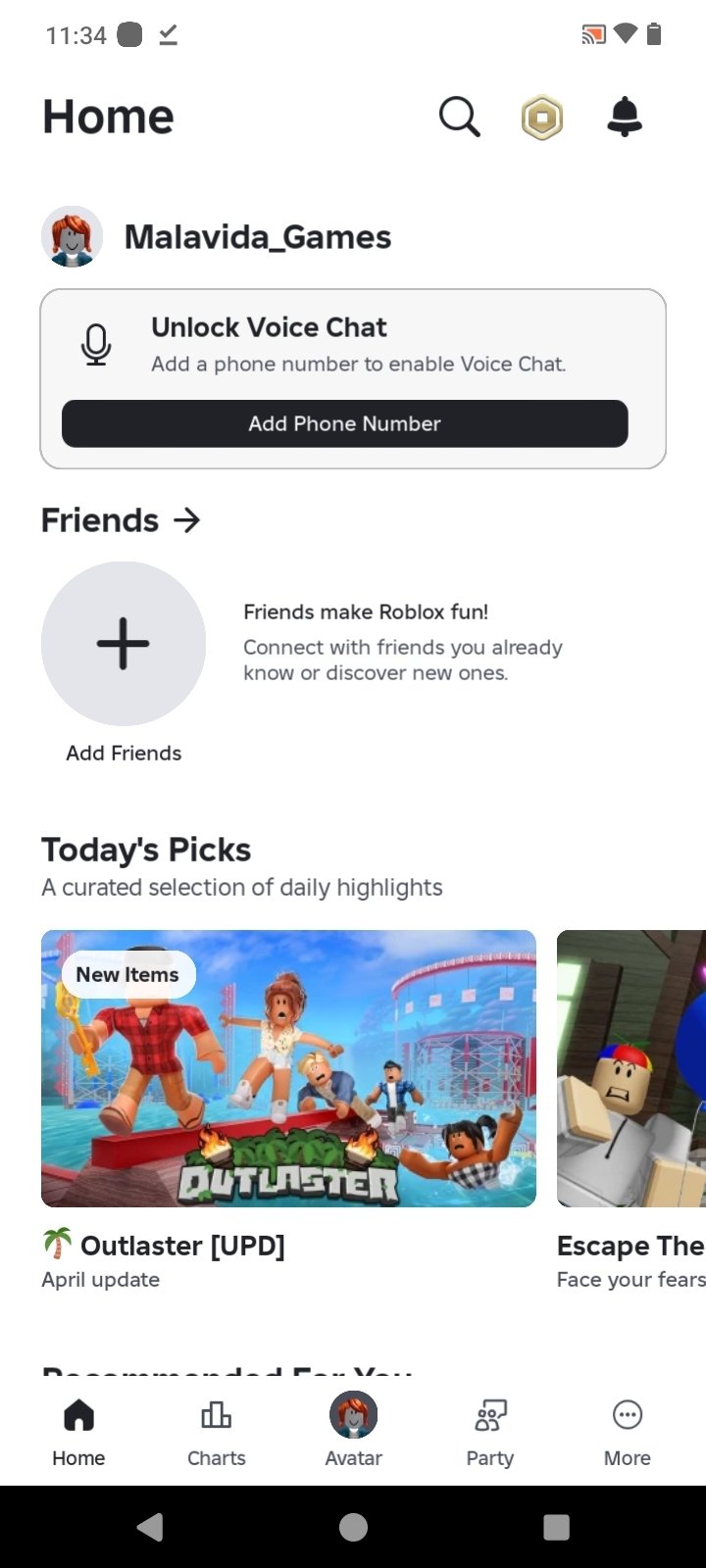Open the Robux balance icon

coord(541,119)
